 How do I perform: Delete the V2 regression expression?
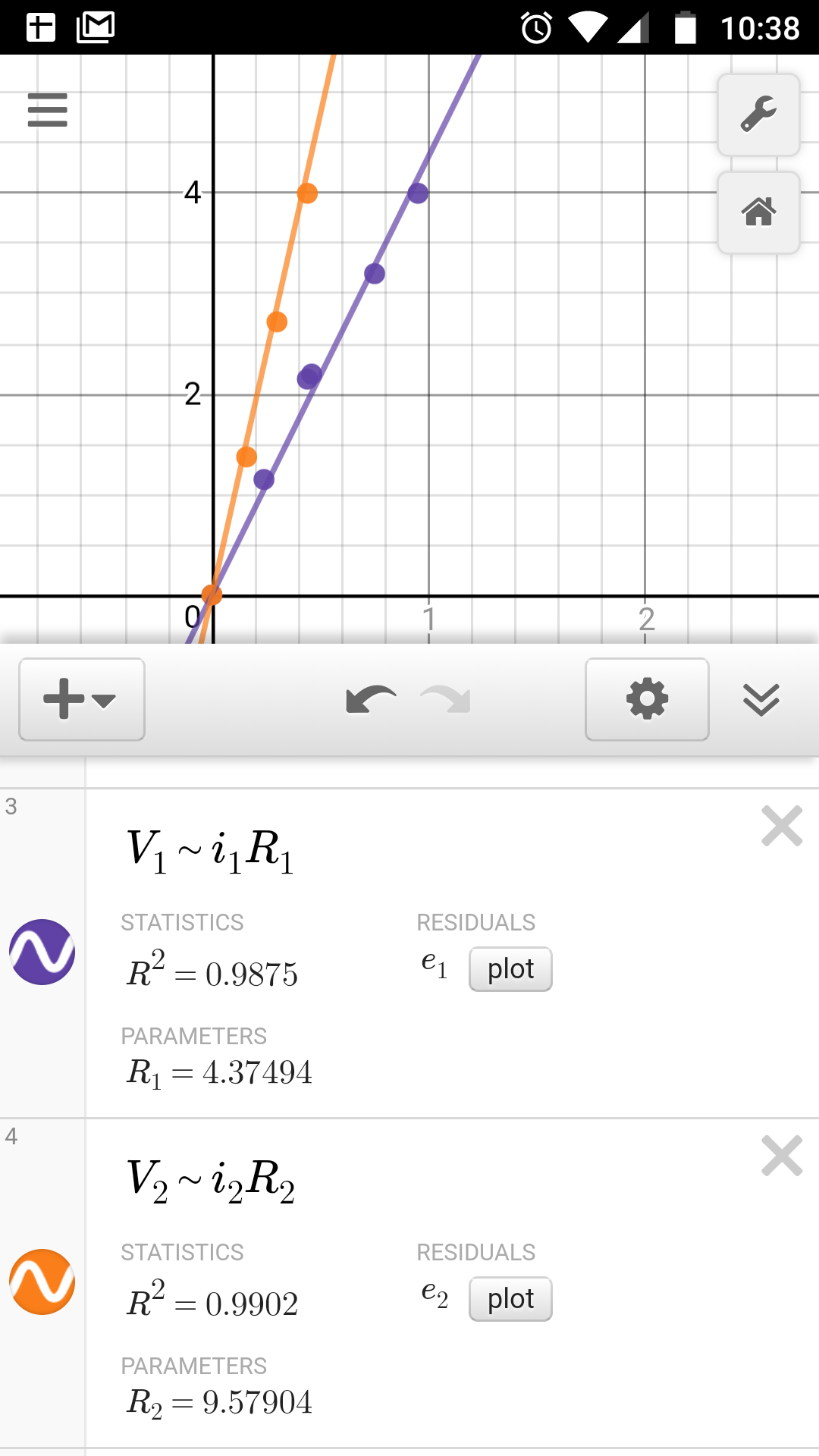click(x=782, y=1156)
